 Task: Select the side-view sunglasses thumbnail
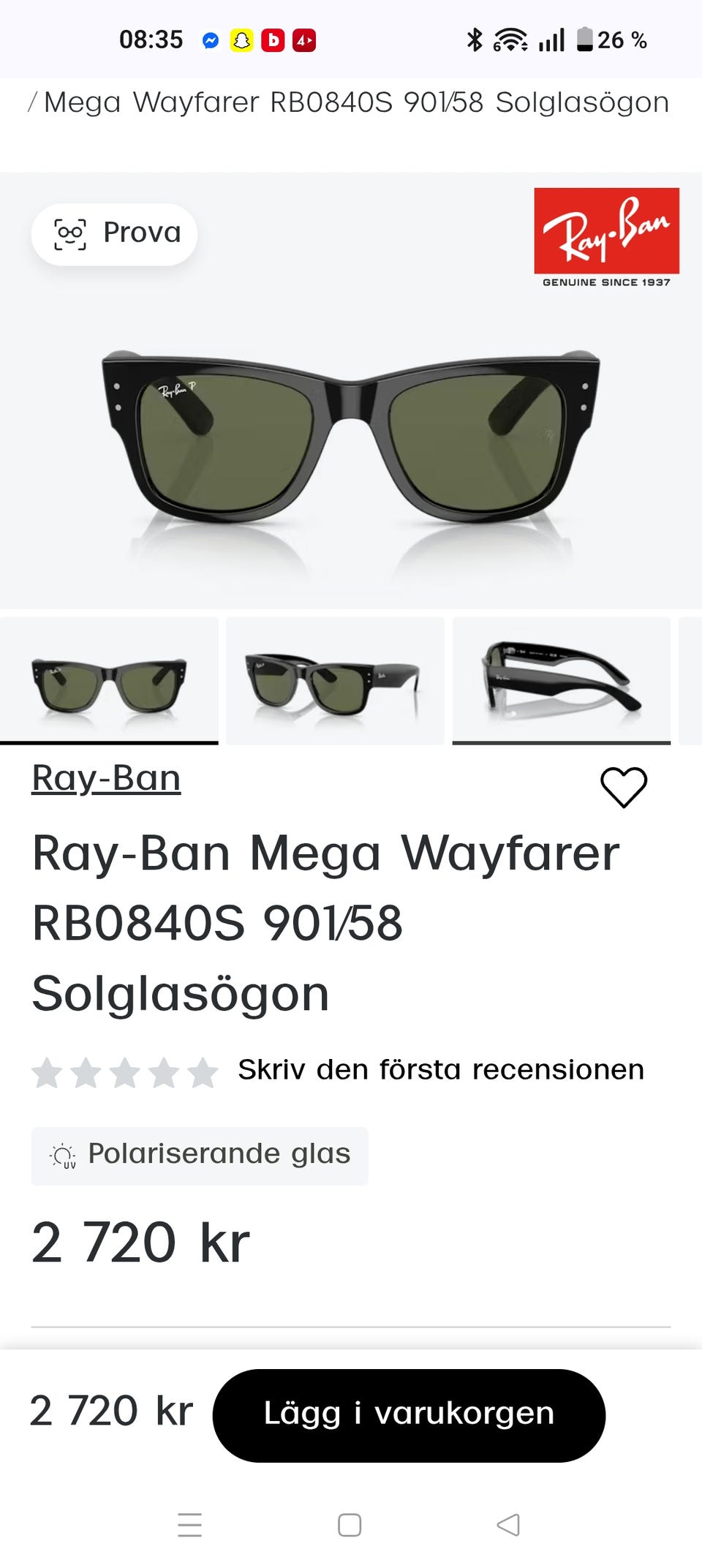[561, 681]
